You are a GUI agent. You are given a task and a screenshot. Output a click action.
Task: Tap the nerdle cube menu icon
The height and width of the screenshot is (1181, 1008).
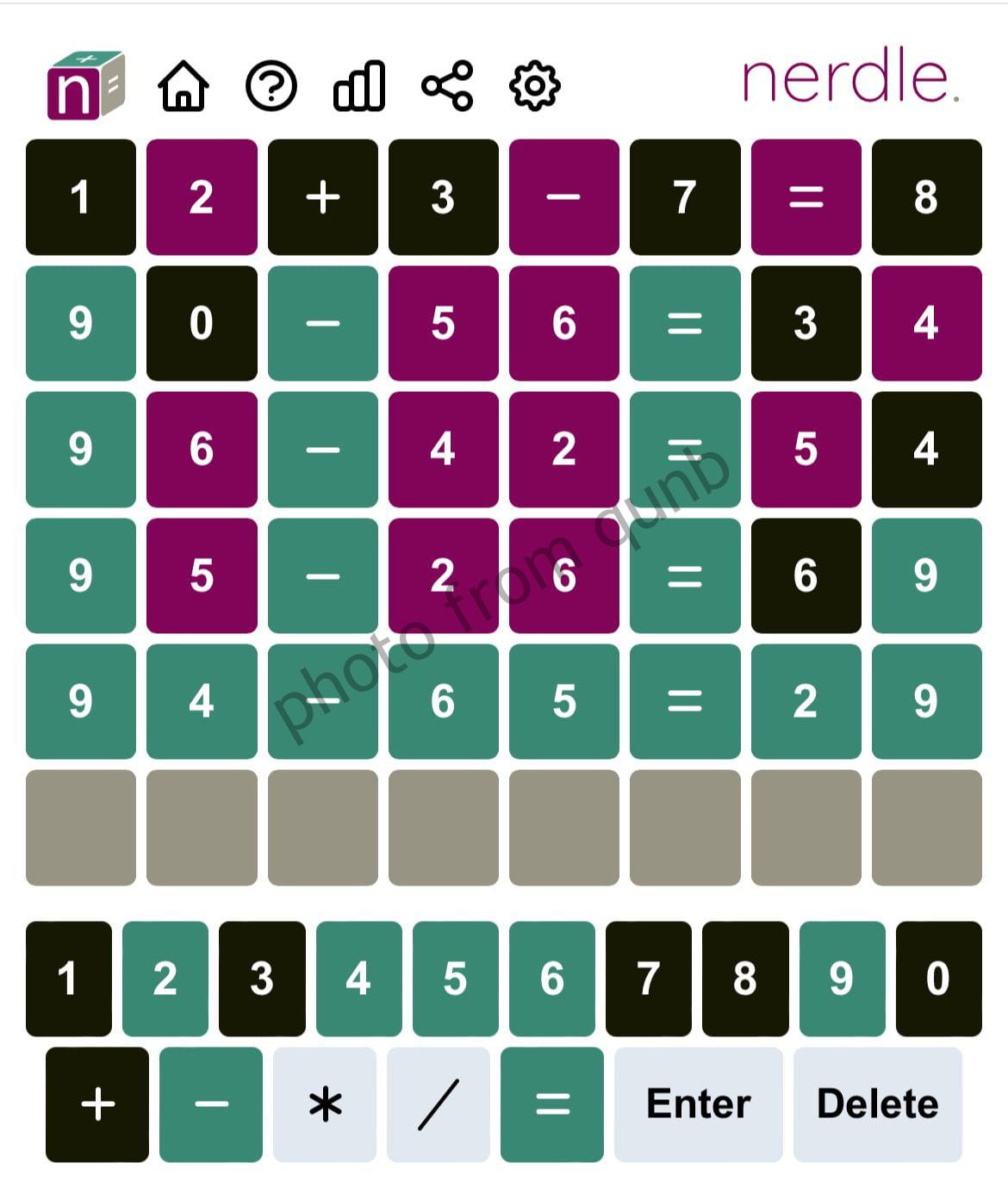pos(85,86)
